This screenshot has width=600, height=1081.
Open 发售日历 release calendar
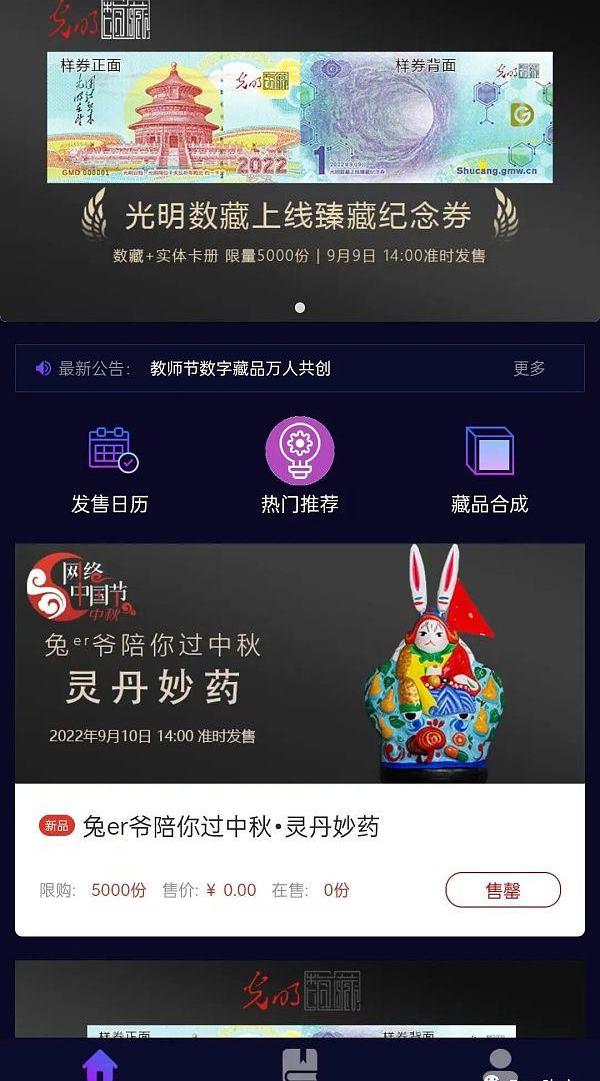coord(110,470)
